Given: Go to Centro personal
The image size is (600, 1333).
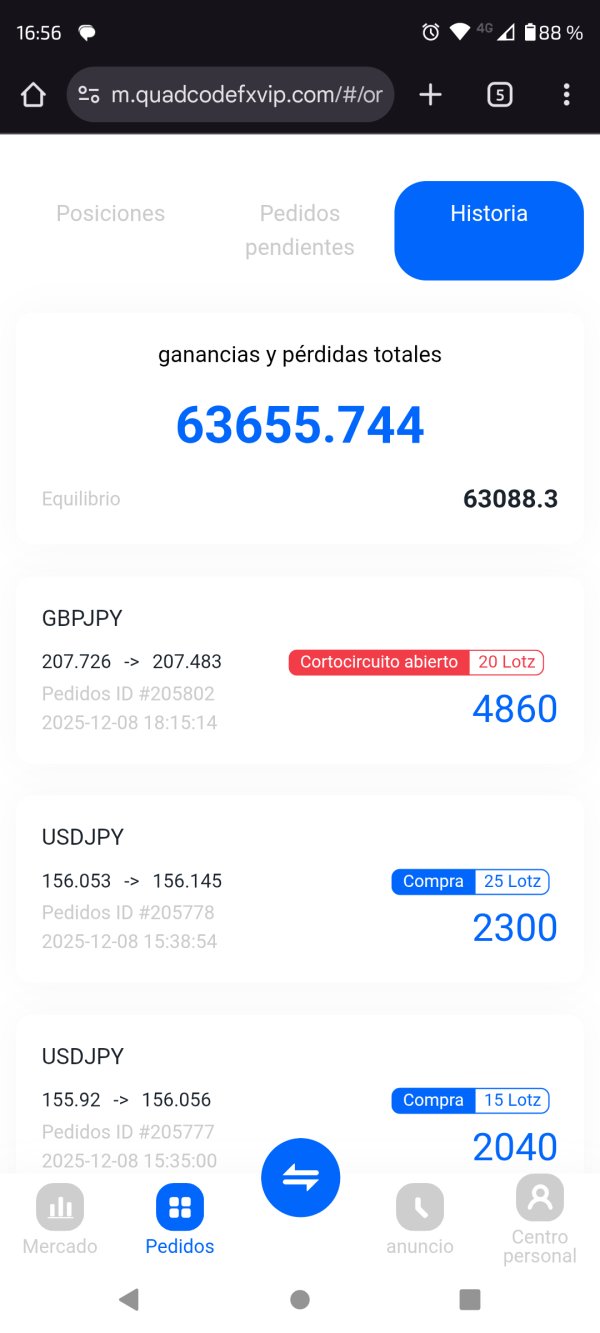Looking at the screenshot, I should [540, 1220].
